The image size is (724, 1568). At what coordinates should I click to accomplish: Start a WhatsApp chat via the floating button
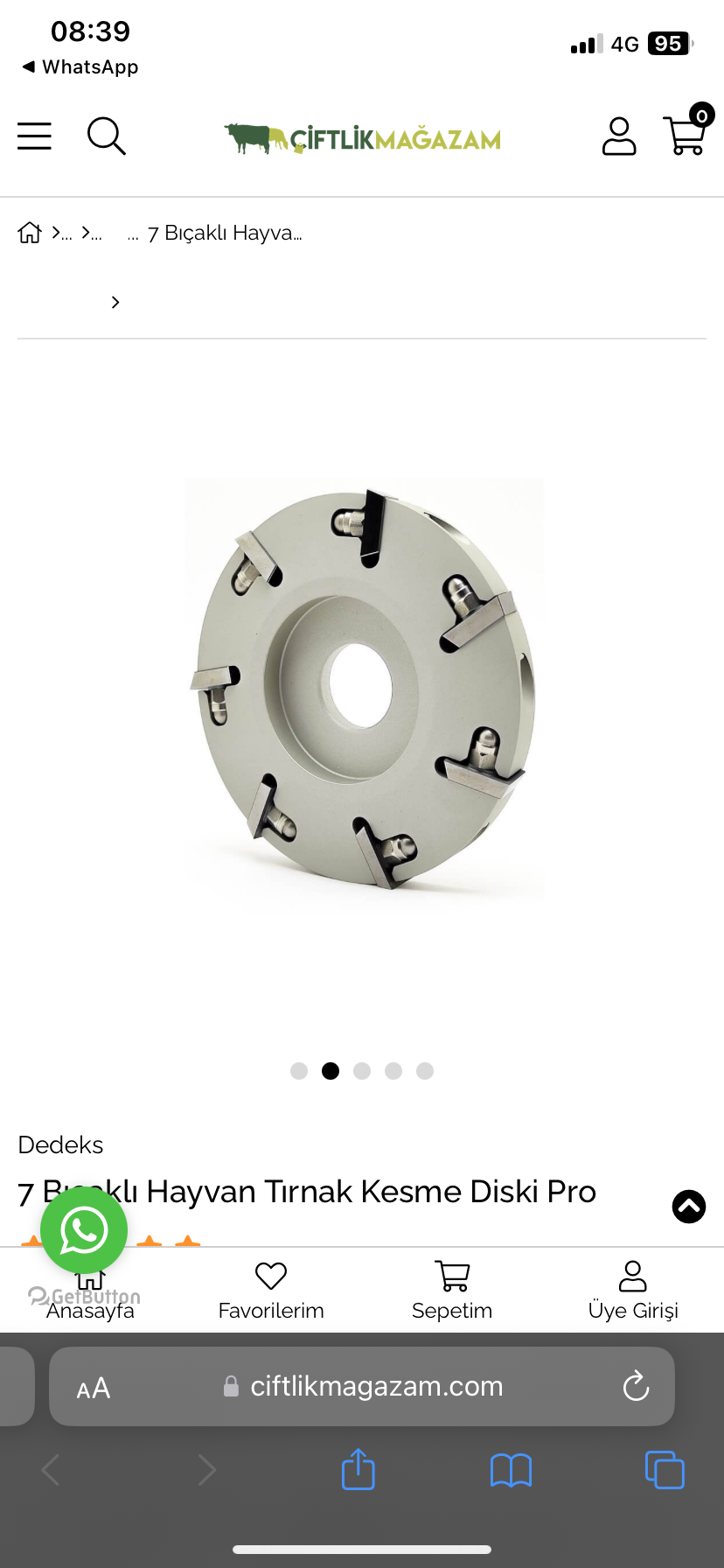click(84, 1230)
